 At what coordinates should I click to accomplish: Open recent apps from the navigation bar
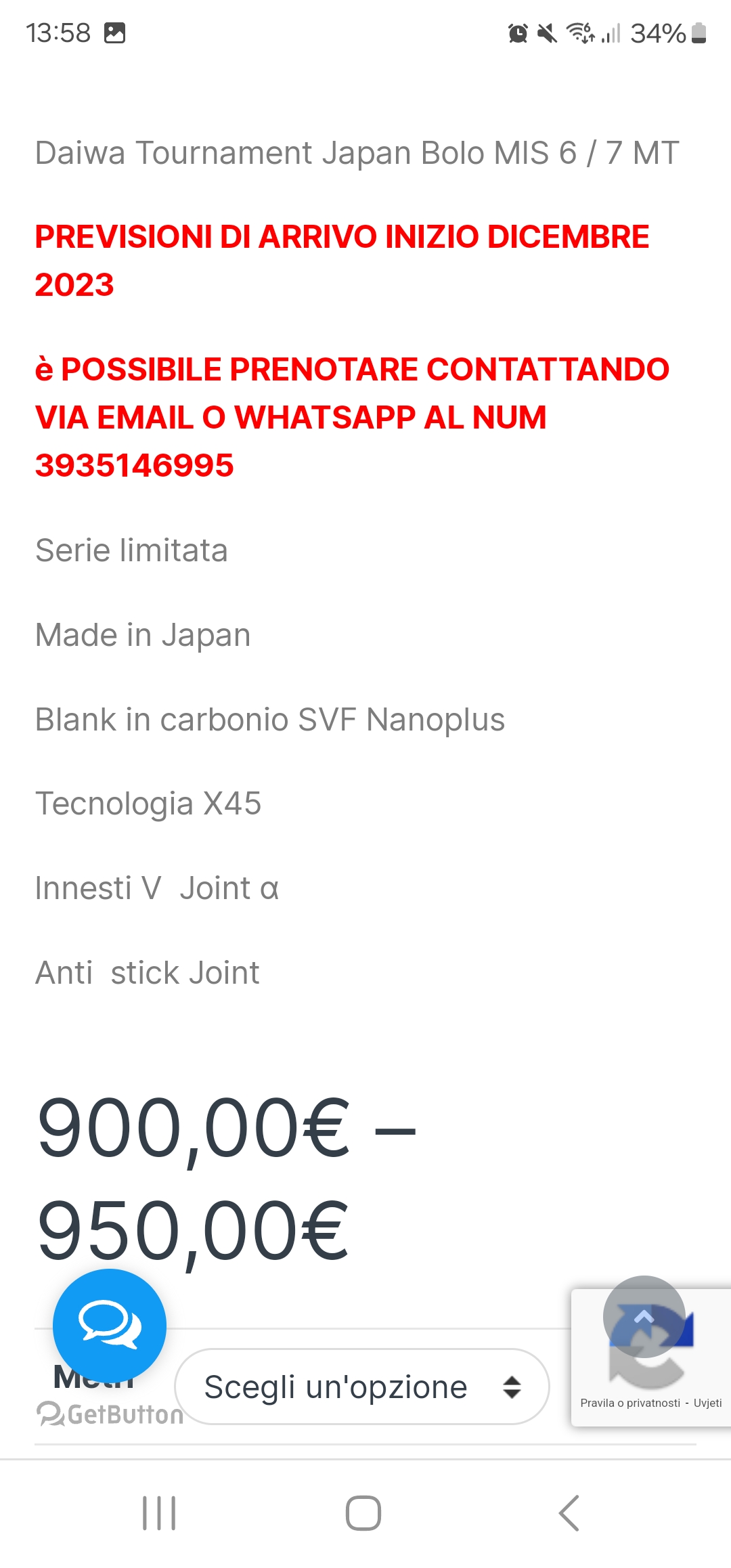(x=159, y=1512)
